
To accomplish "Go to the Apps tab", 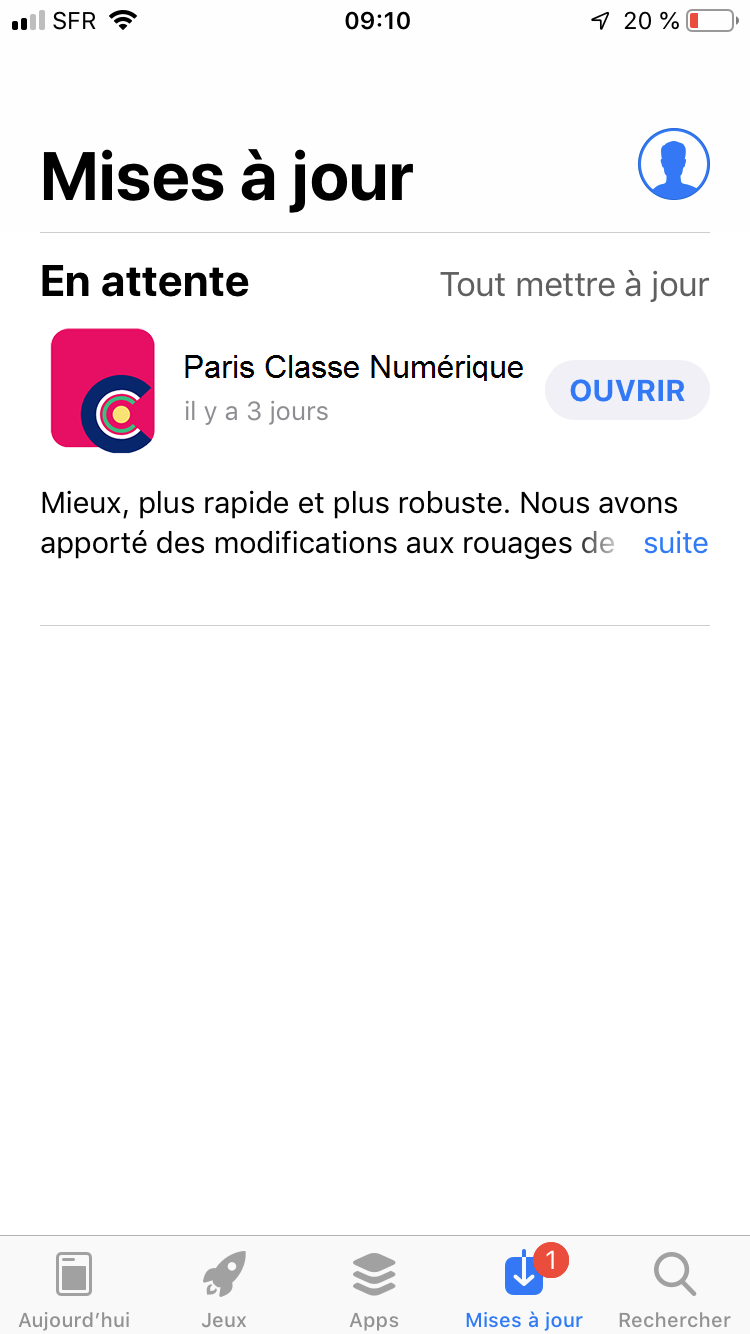I will pos(374,1290).
